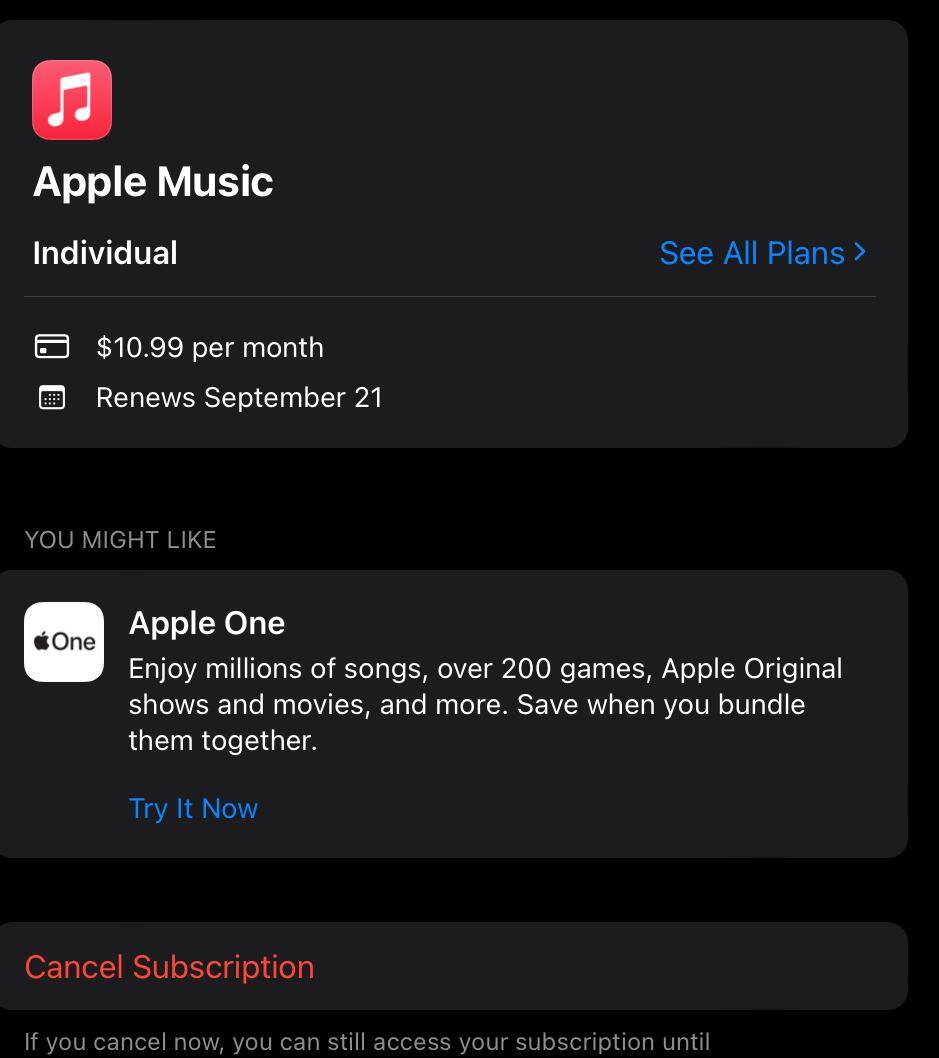Open See All Plans for Apple Music
939x1058 pixels.
[x=762, y=253]
